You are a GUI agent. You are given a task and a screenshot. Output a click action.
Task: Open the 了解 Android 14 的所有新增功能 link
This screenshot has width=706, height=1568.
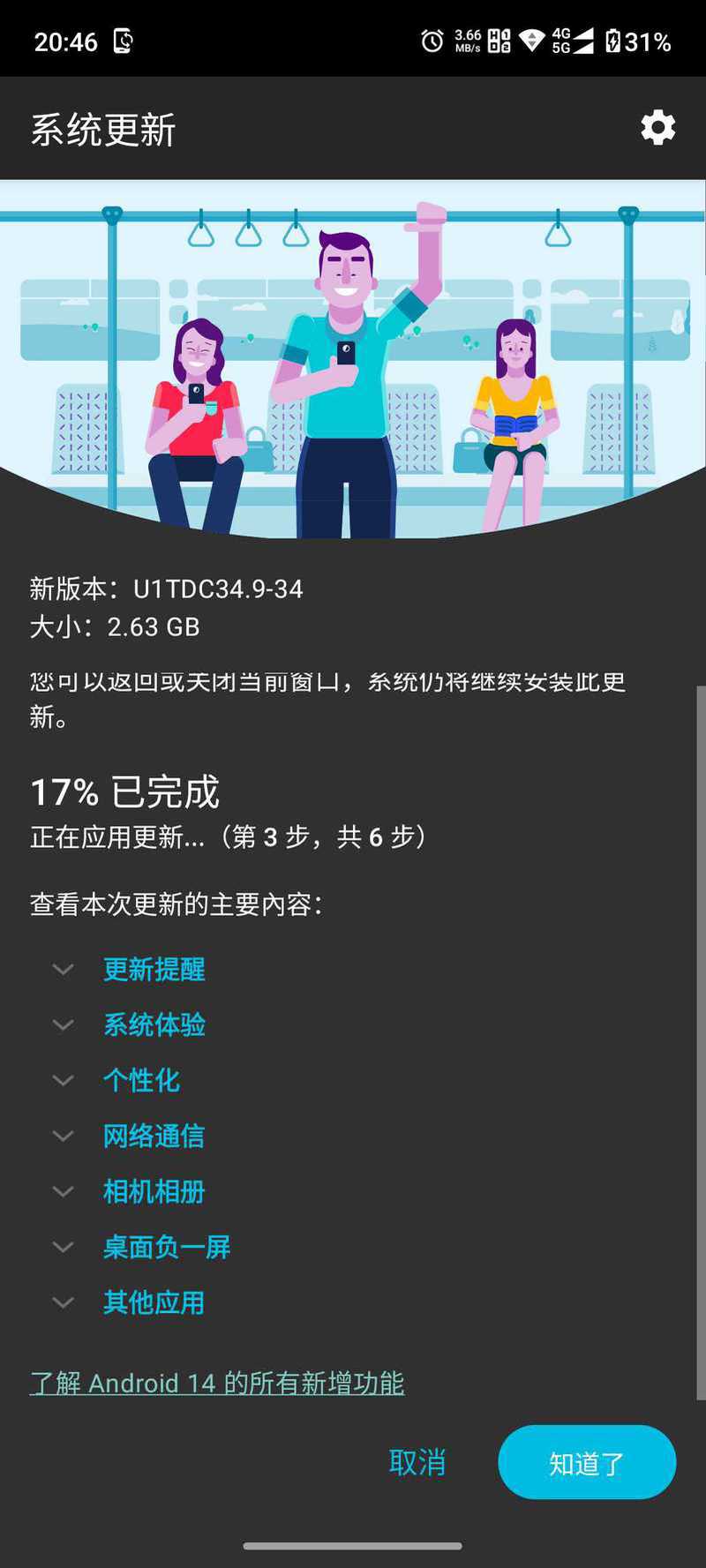[217, 1383]
